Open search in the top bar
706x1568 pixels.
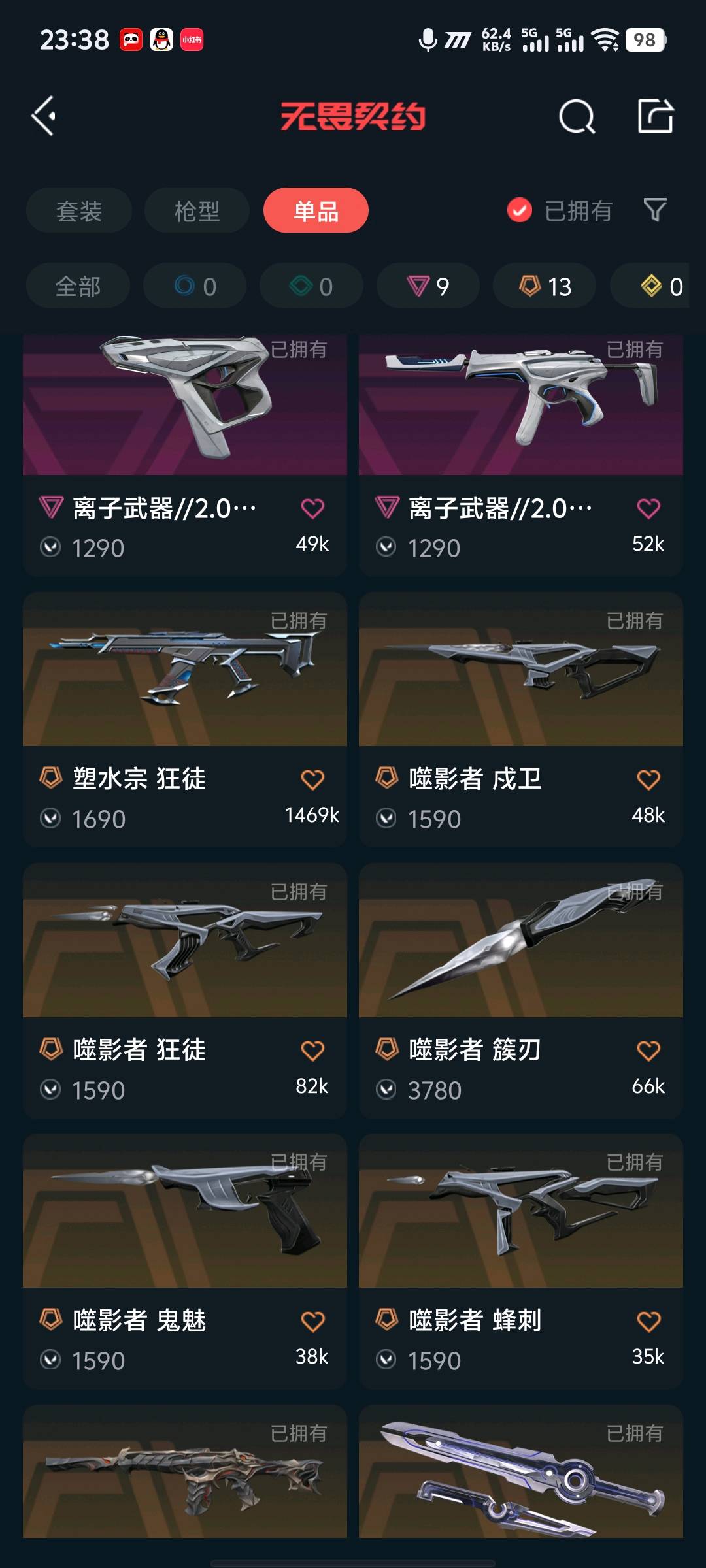pyautogui.click(x=577, y=117)
